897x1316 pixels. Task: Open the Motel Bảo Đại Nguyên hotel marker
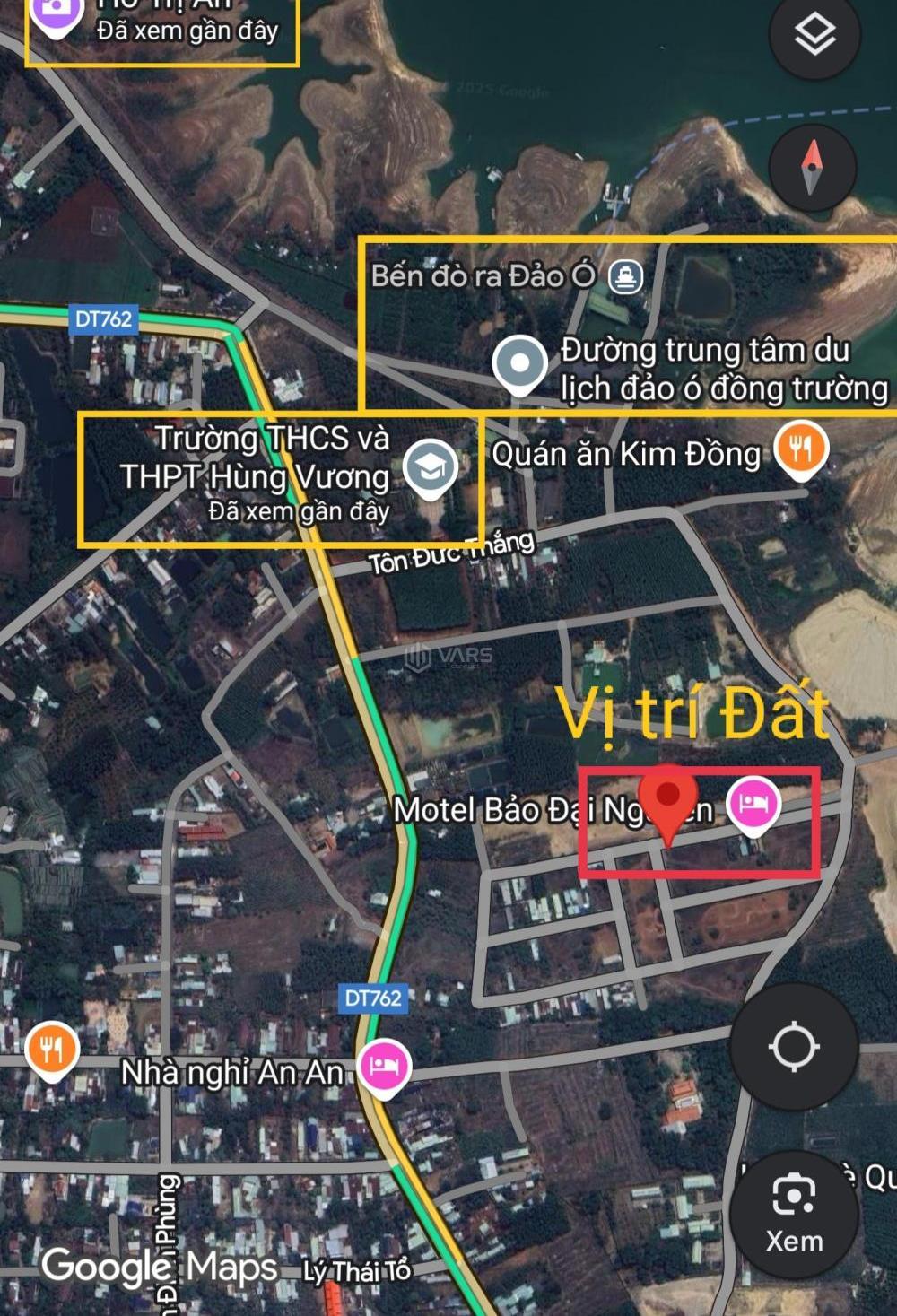point(753,802)
